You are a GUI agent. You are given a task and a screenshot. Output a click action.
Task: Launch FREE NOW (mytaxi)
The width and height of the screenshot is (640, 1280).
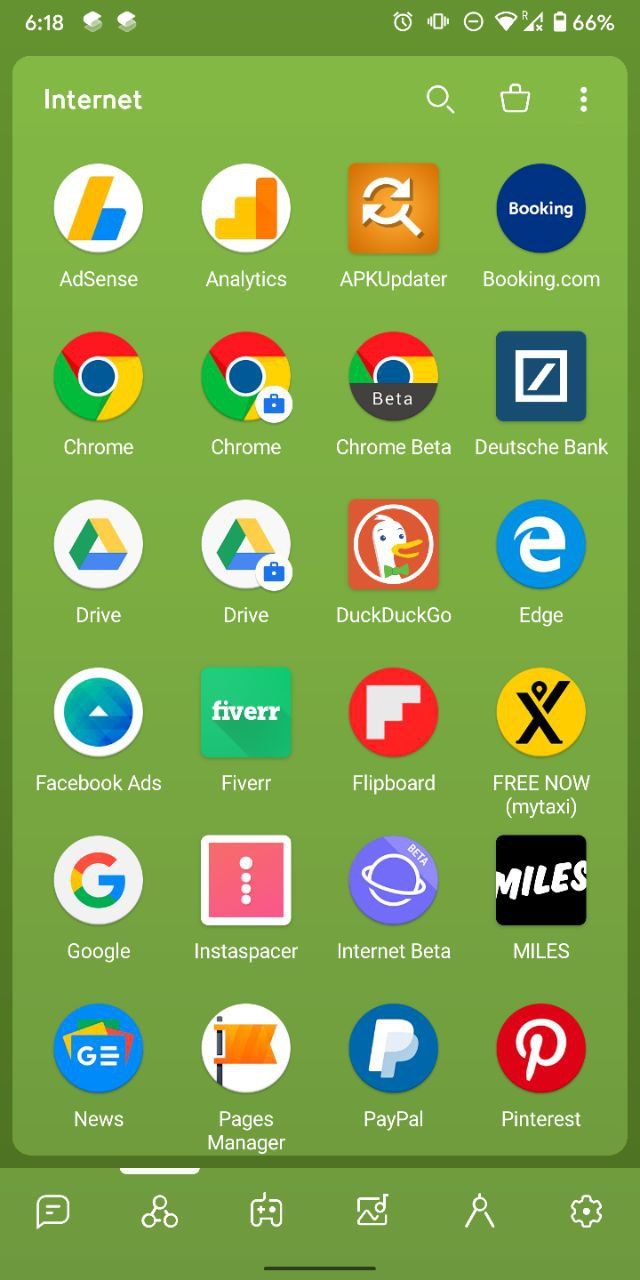point(541,713)
